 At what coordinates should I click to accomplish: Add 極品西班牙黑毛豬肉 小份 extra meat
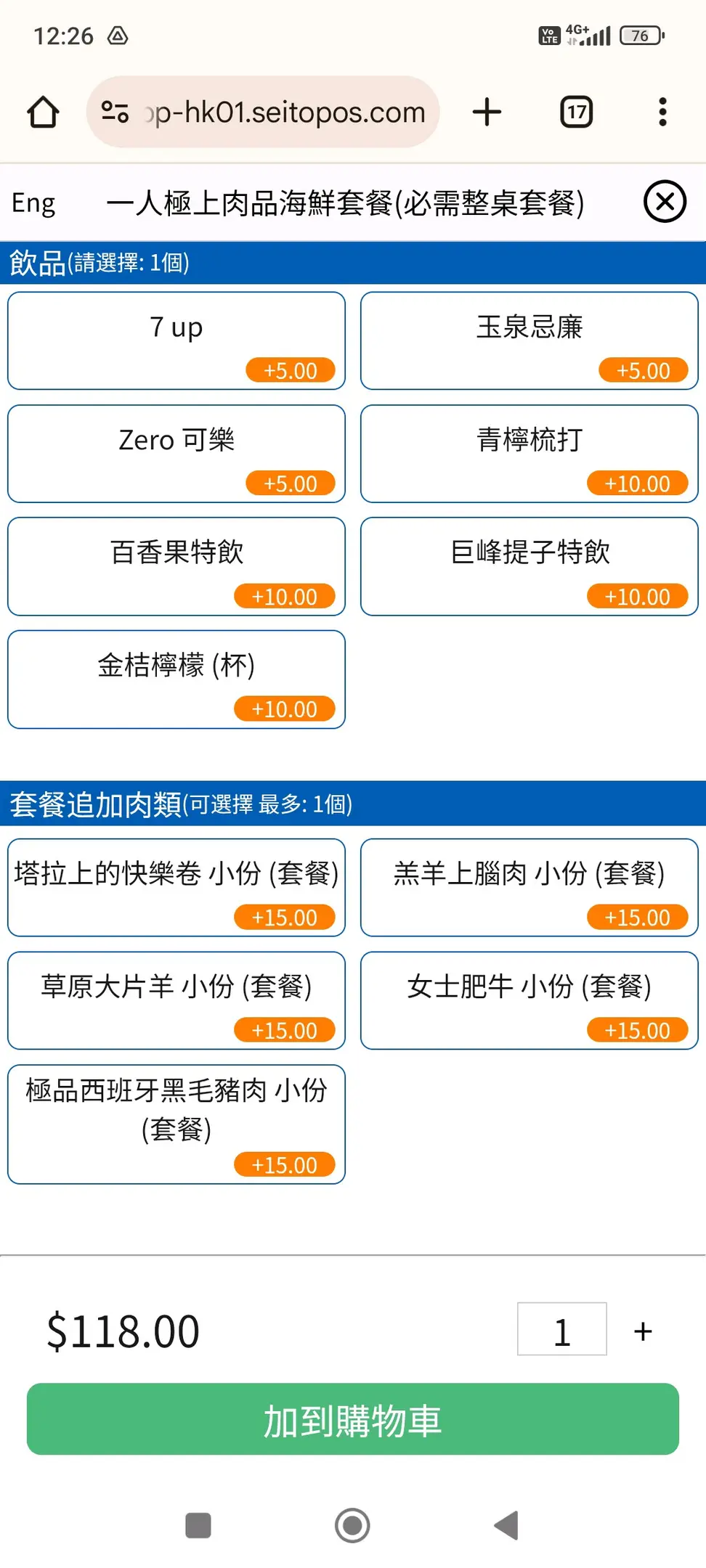[x=176, y=1124]
